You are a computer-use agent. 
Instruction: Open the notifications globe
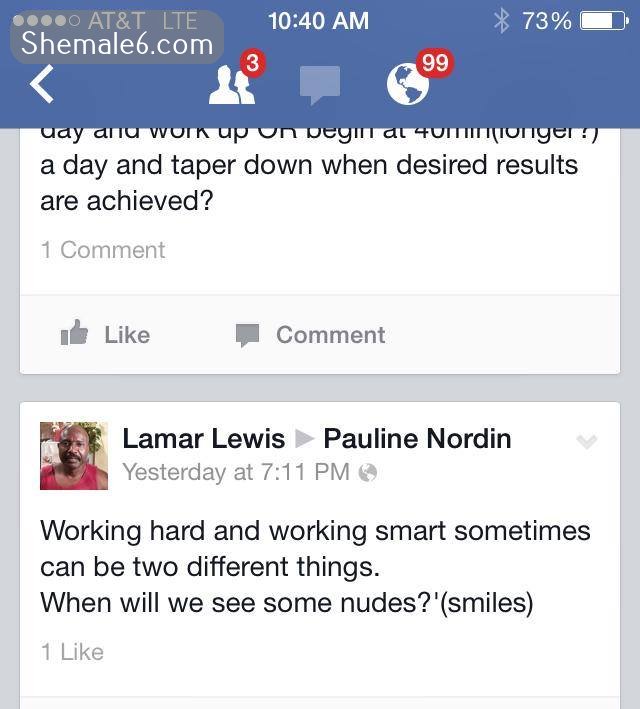(408, 86)
